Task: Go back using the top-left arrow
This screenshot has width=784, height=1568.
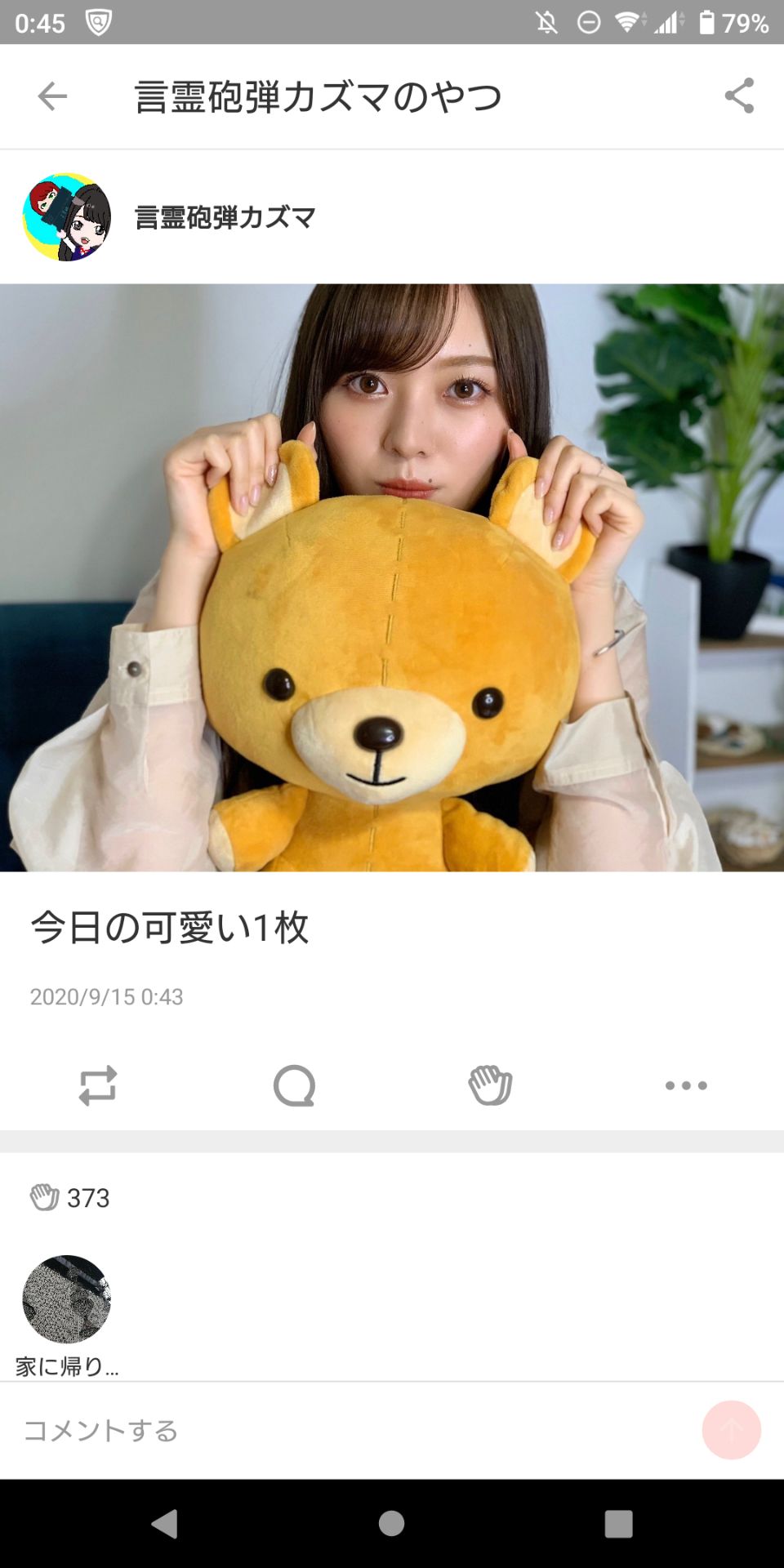Action: pyautogui.click(x=52, y=96)
